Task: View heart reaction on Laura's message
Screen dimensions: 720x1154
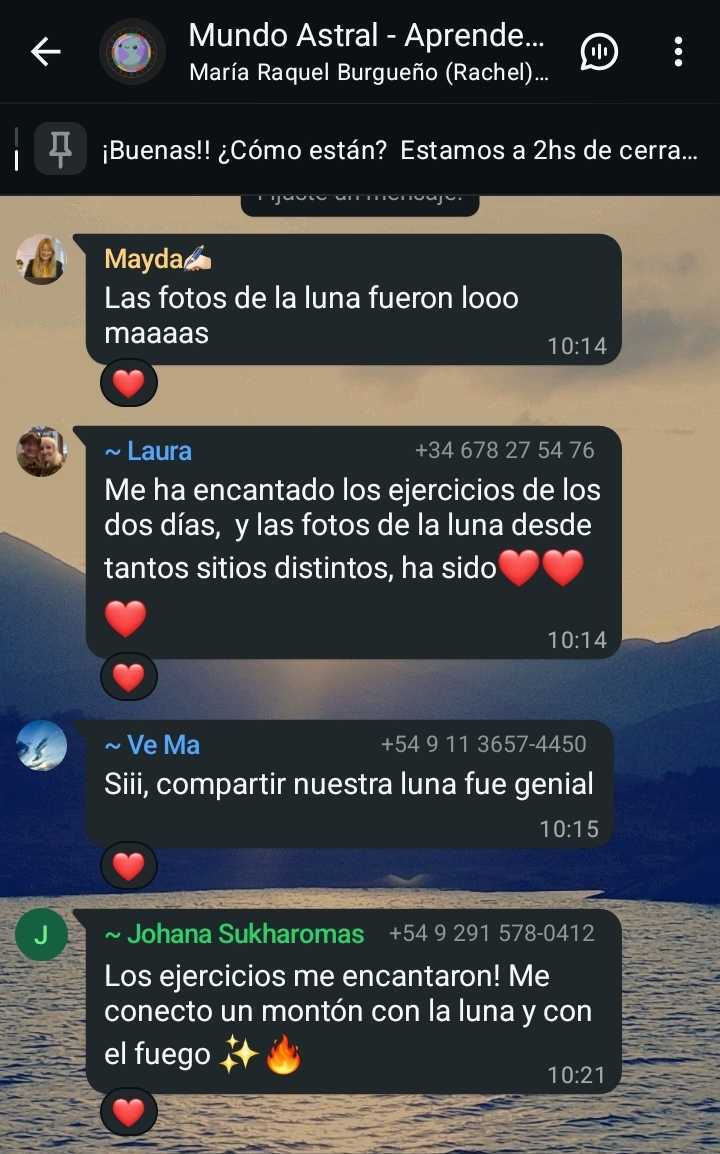Action: click(128, 678)
